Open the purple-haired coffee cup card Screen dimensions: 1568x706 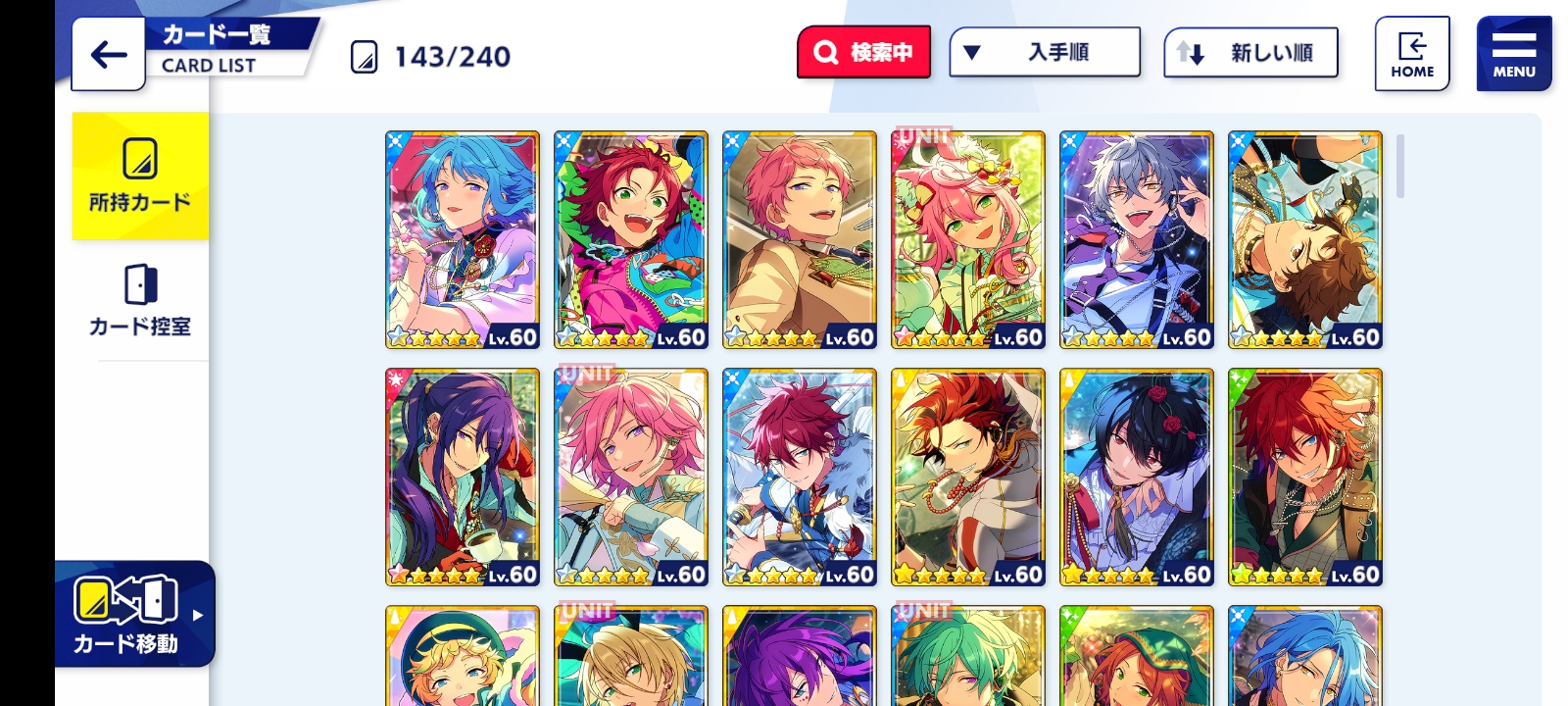(463, 477)
